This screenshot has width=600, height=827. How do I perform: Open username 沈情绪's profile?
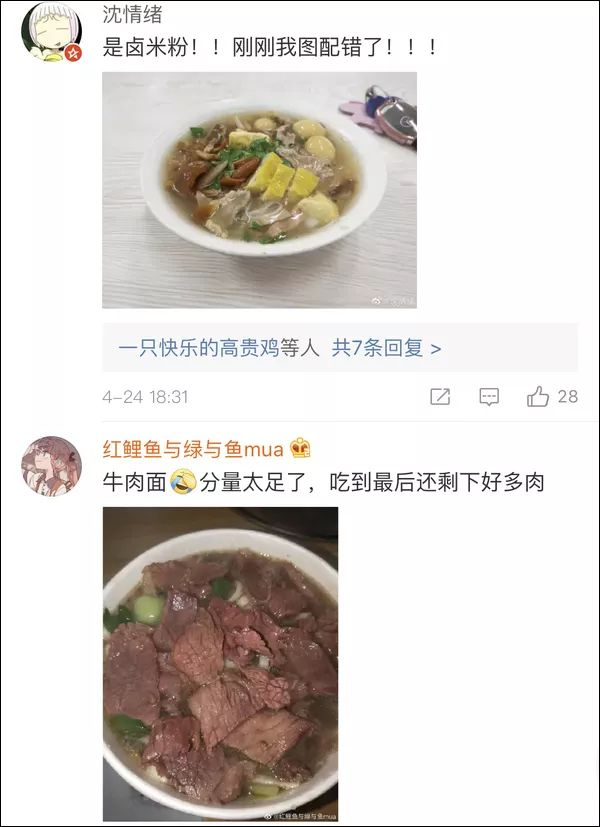[132, 15]
